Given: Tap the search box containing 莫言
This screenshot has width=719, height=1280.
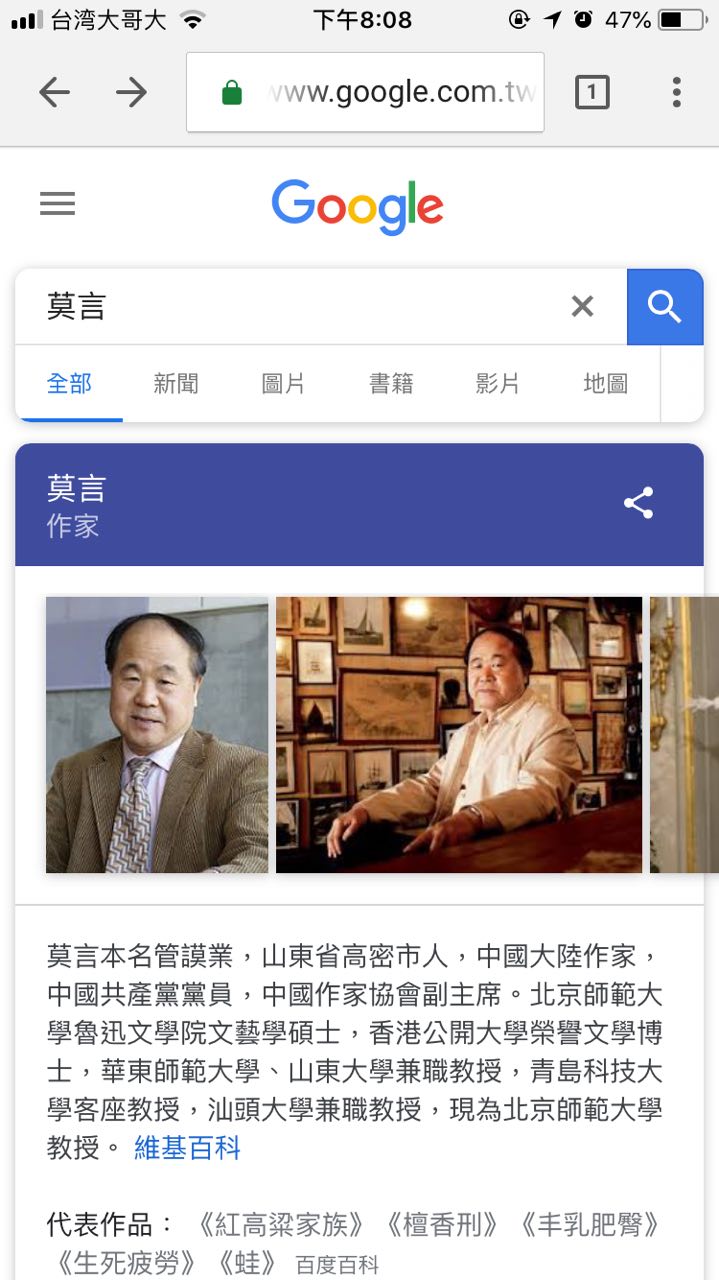Looking at the screenshot, I should (x=290, y=306).
